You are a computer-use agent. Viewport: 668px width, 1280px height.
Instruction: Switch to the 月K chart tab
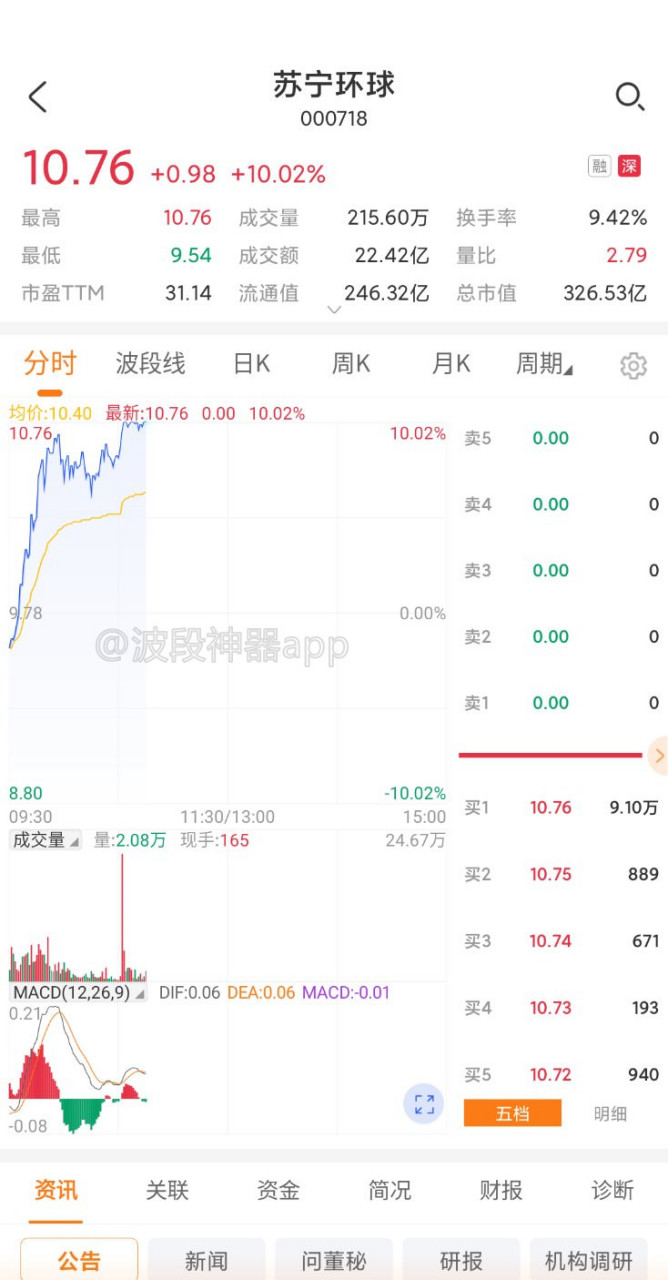tap(451, 364)
